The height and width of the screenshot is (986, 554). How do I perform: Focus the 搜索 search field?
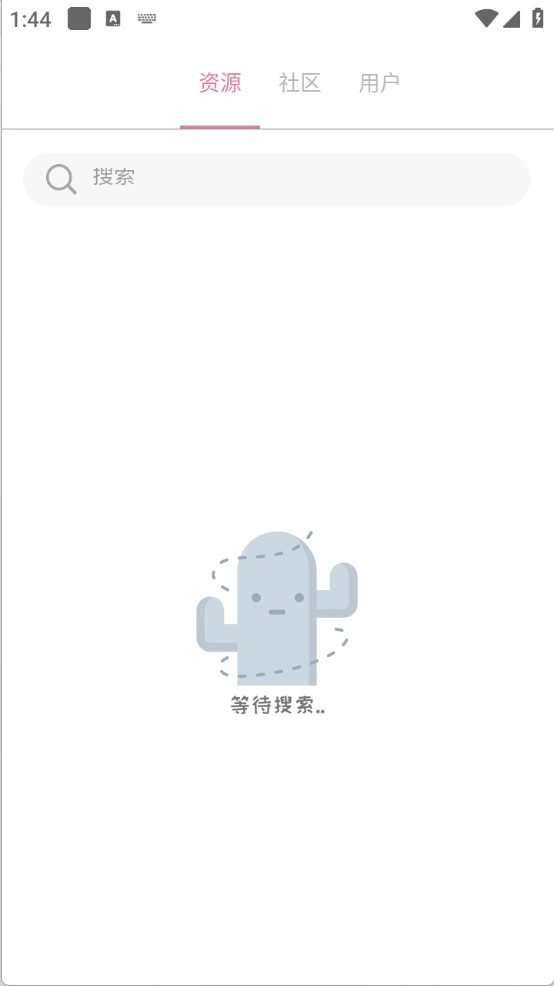coord(277,179)
